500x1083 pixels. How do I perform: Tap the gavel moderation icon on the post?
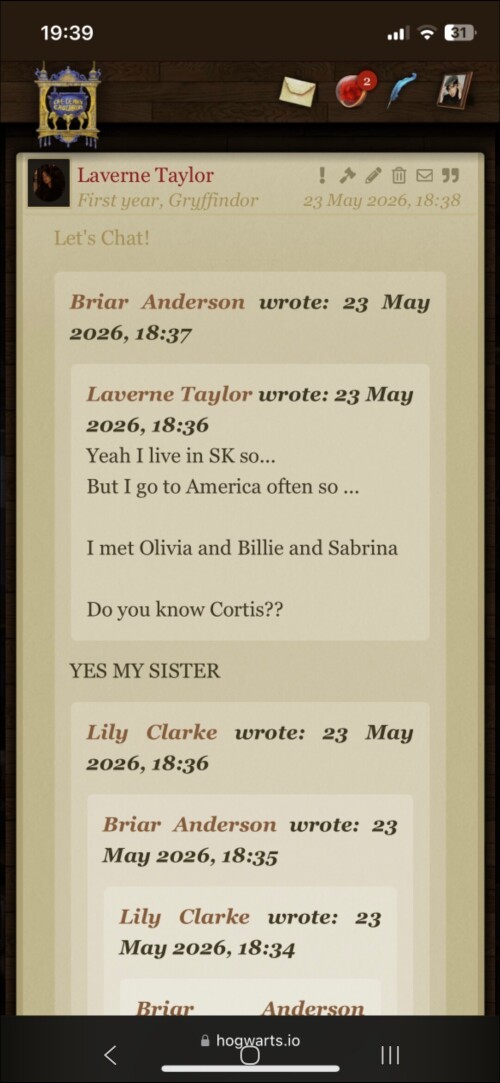347,176
